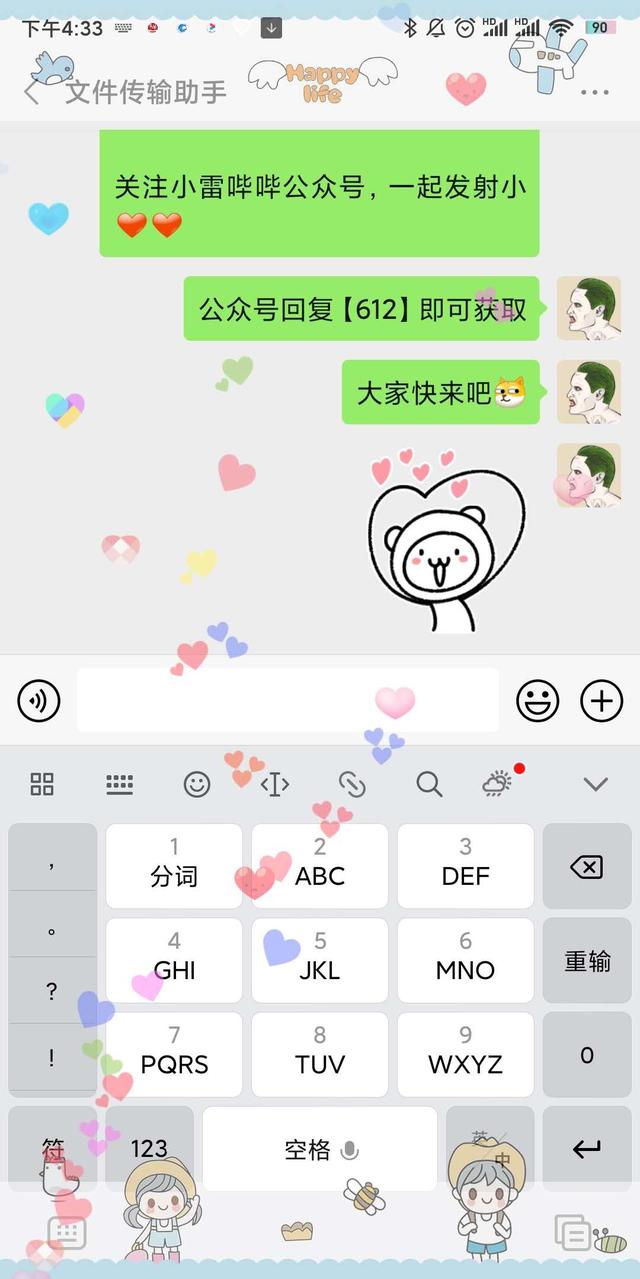The height and width of the screenshot is (1279, 640).
Task: Open the chat overflow menu
Action: click(x=594, y=92)
